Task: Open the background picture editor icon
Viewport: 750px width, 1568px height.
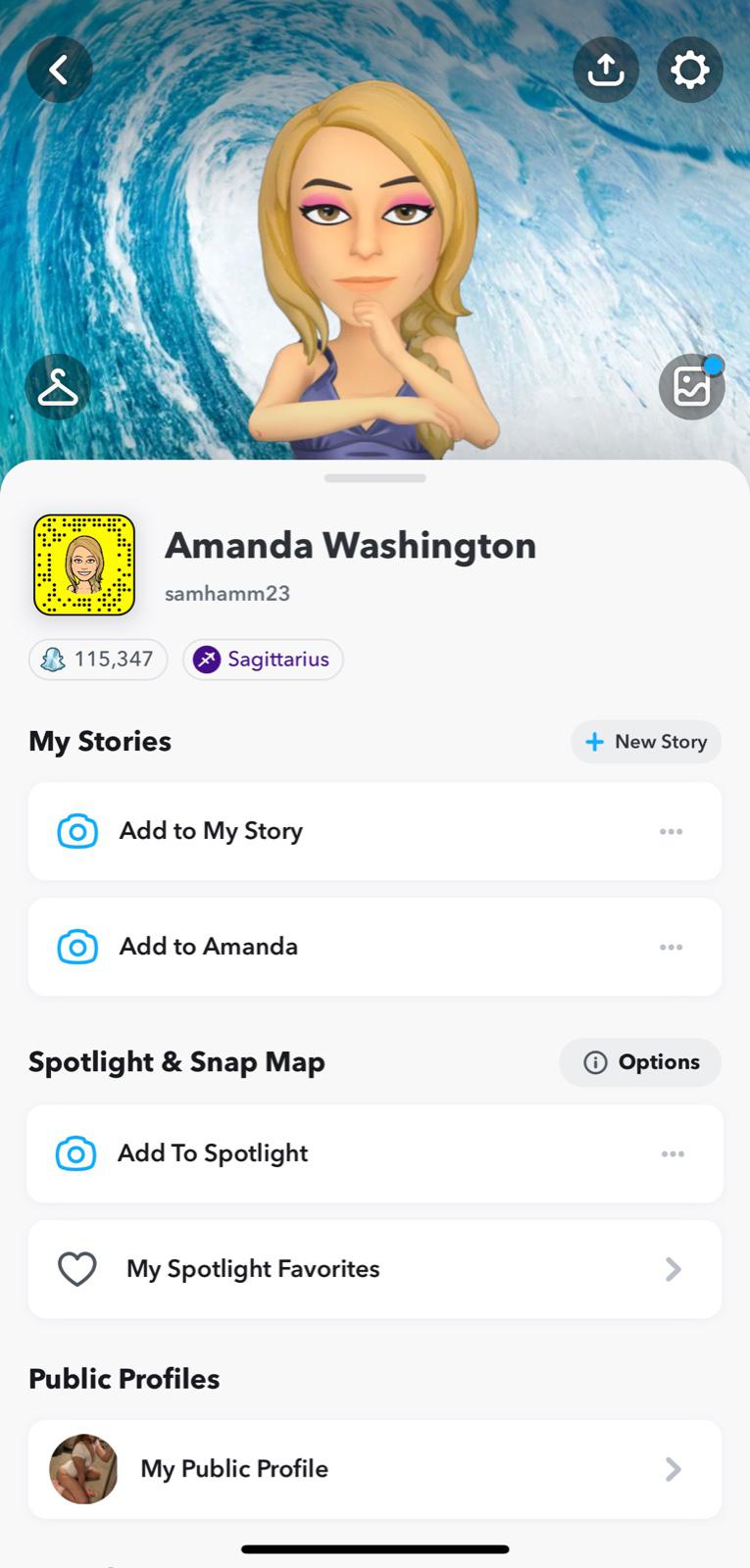Action: pyautogui.click(x=691, y=387)
